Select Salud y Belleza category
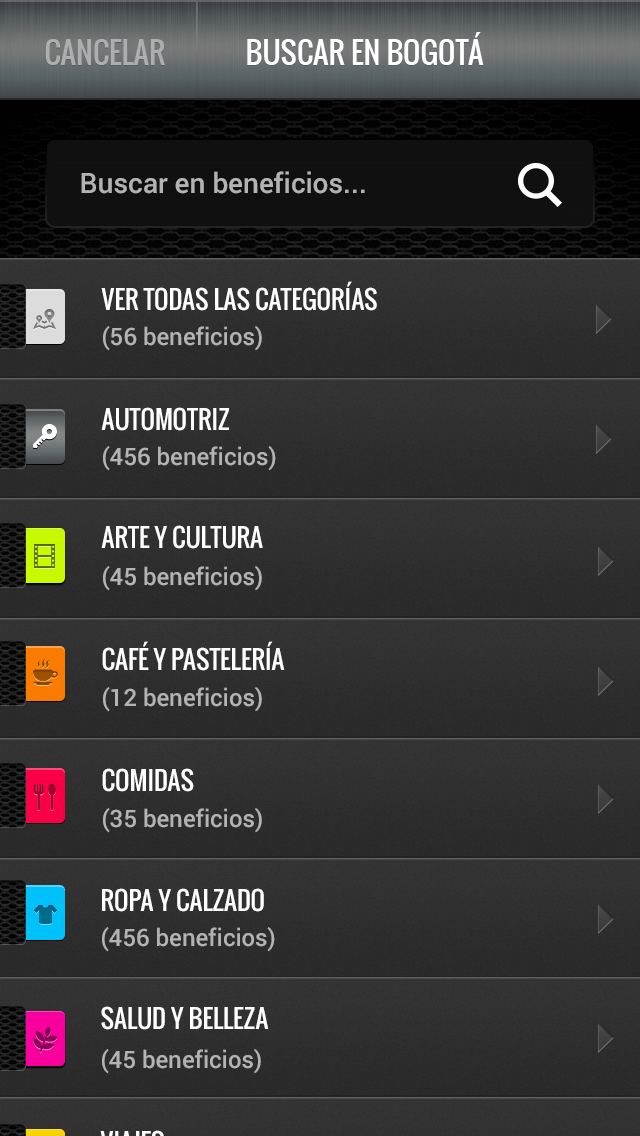 coord(320,1038)
